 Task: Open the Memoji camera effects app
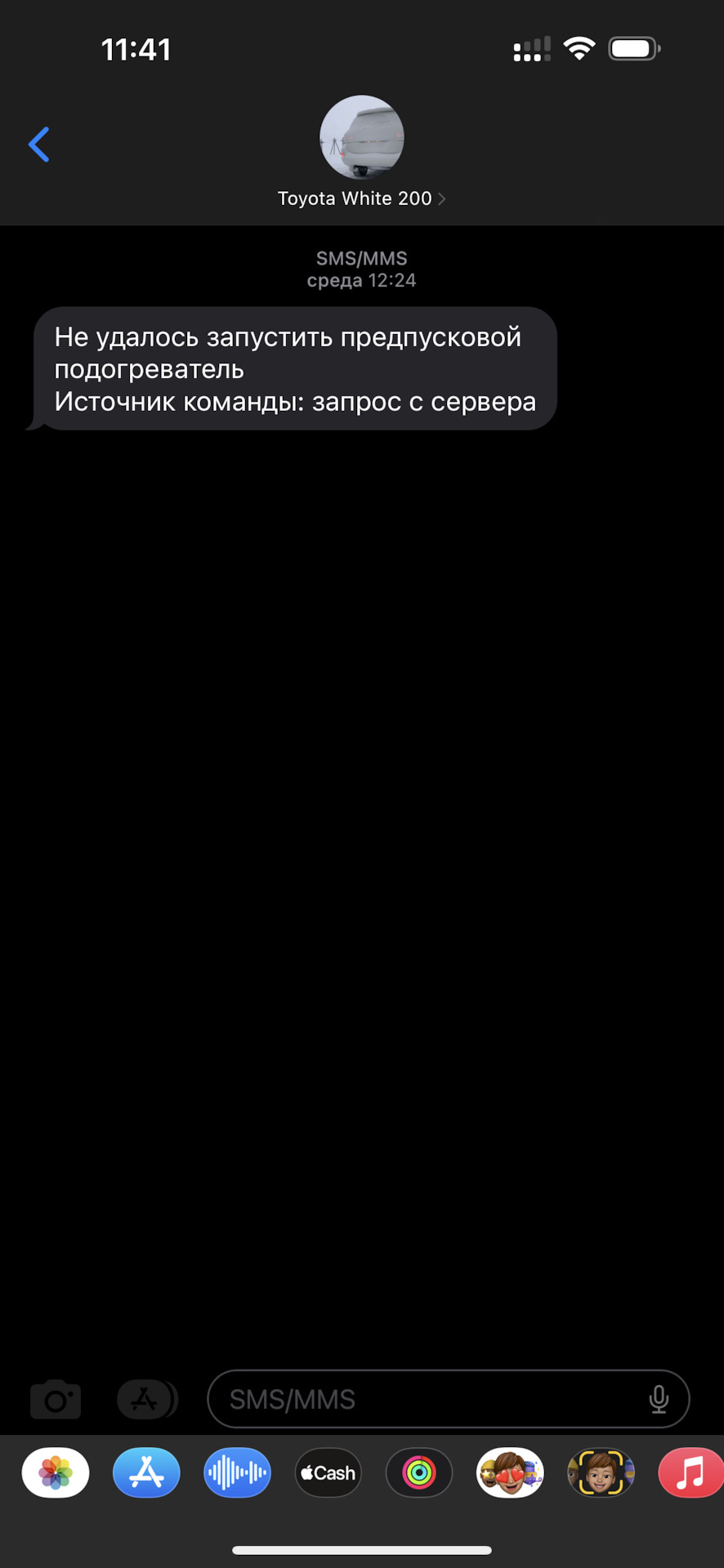(601, 1472)
